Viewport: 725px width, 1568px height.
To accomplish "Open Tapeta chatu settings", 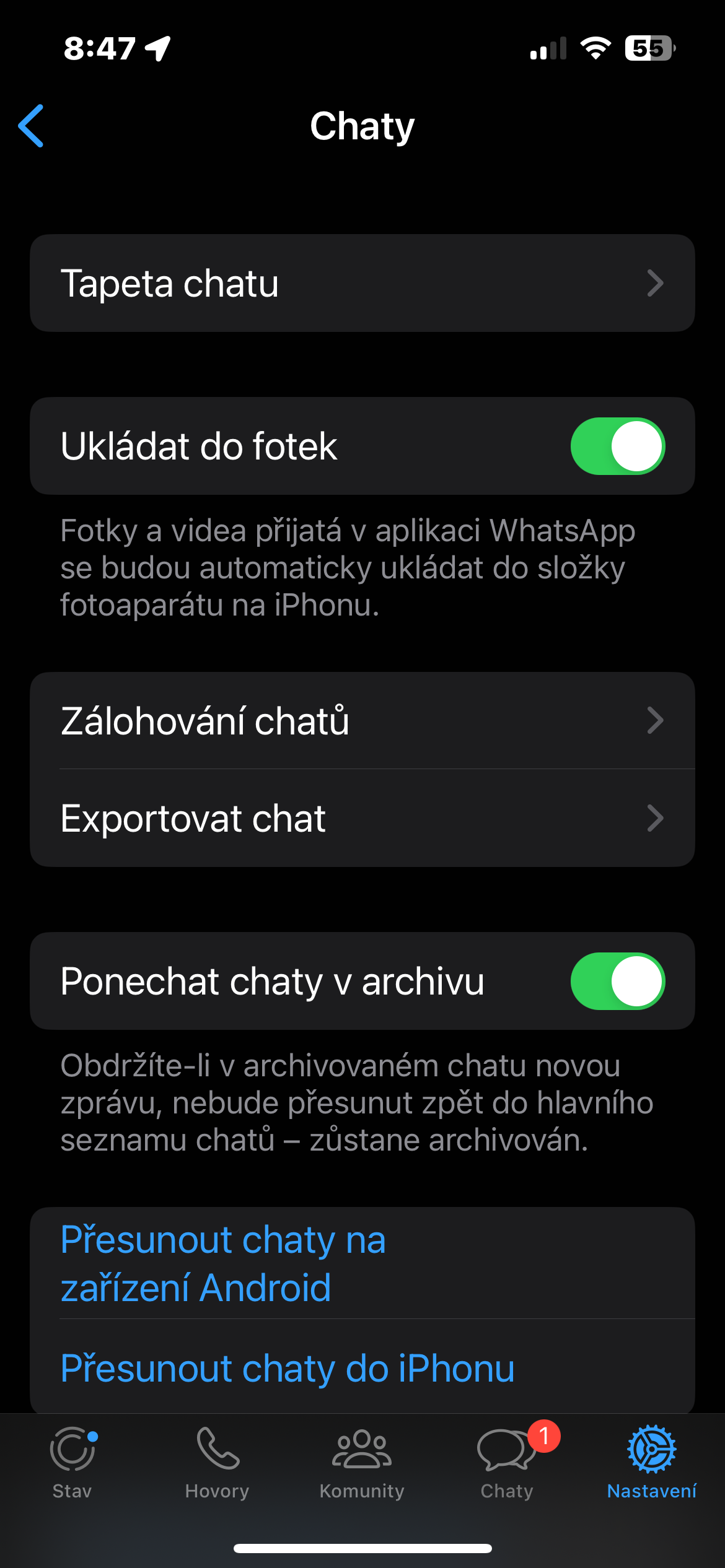I will pos(362,283).
